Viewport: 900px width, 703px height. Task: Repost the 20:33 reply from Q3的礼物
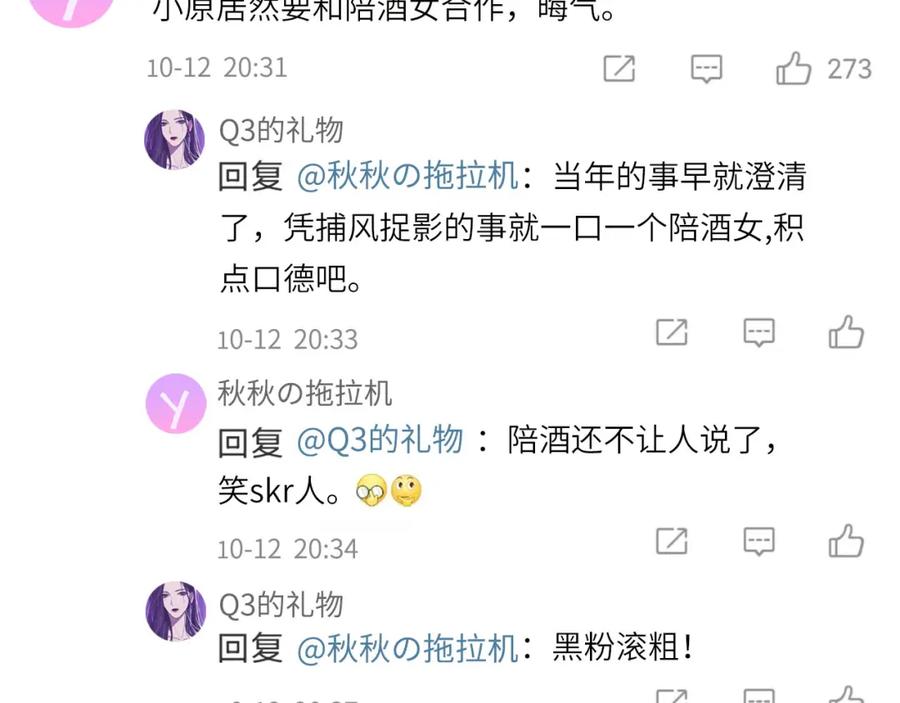click(672, 332)
